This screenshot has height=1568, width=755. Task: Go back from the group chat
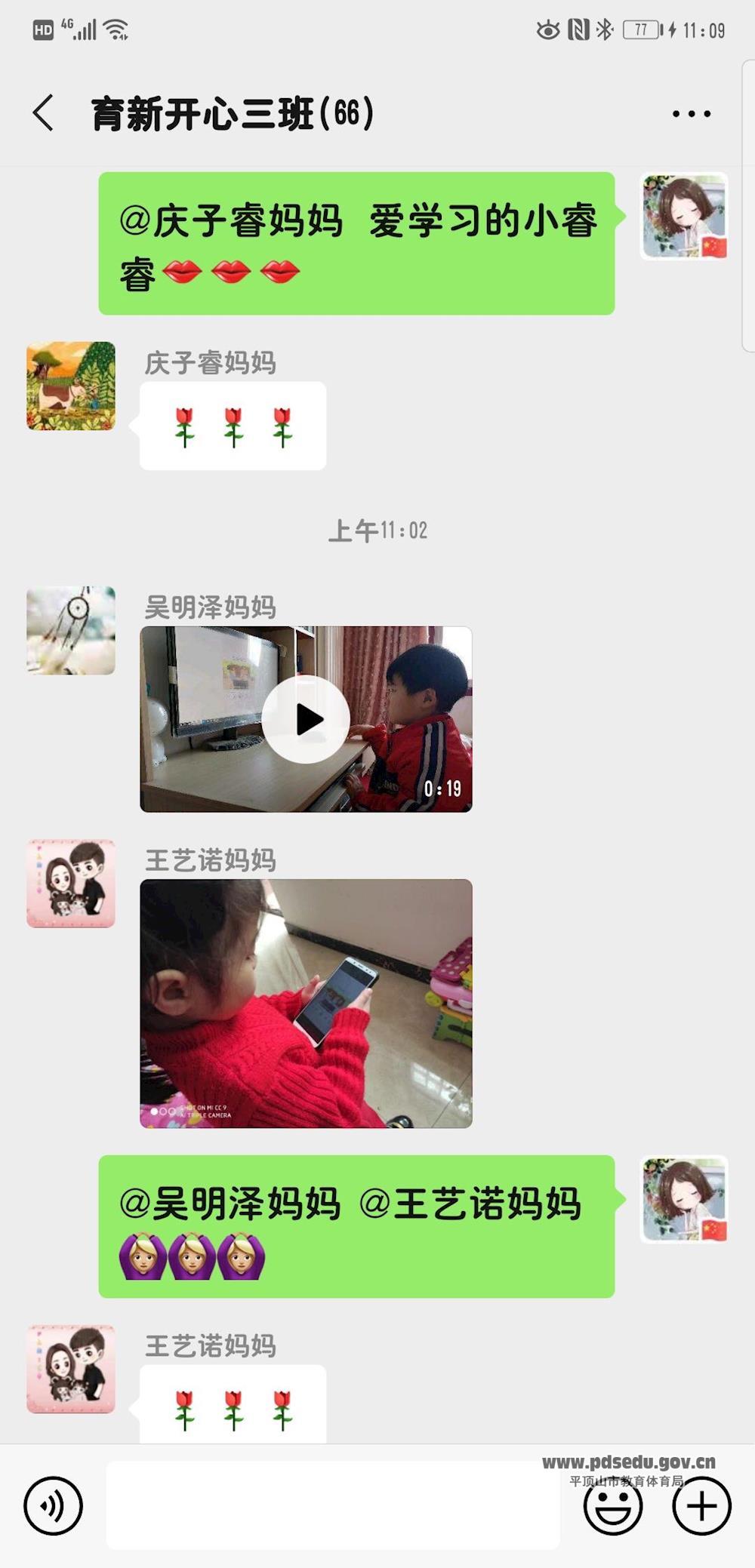[44, 113]
